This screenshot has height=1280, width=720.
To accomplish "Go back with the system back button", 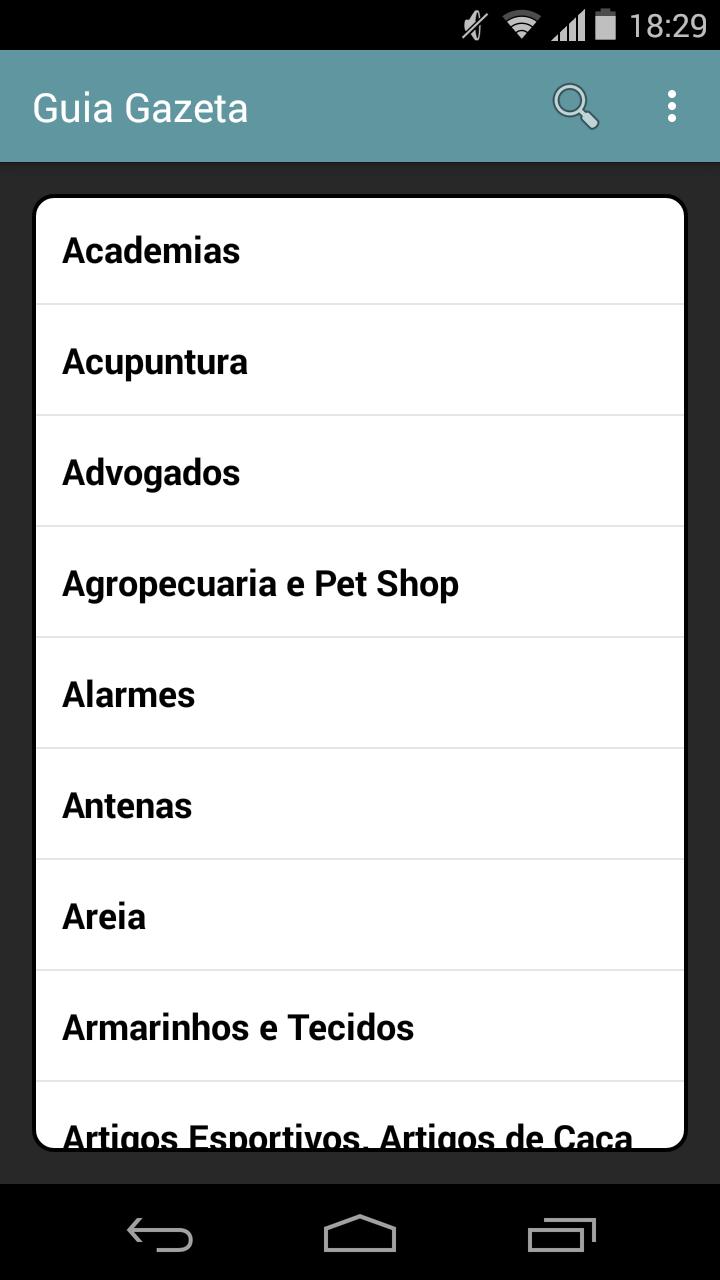I will (x=160, y=1235).
